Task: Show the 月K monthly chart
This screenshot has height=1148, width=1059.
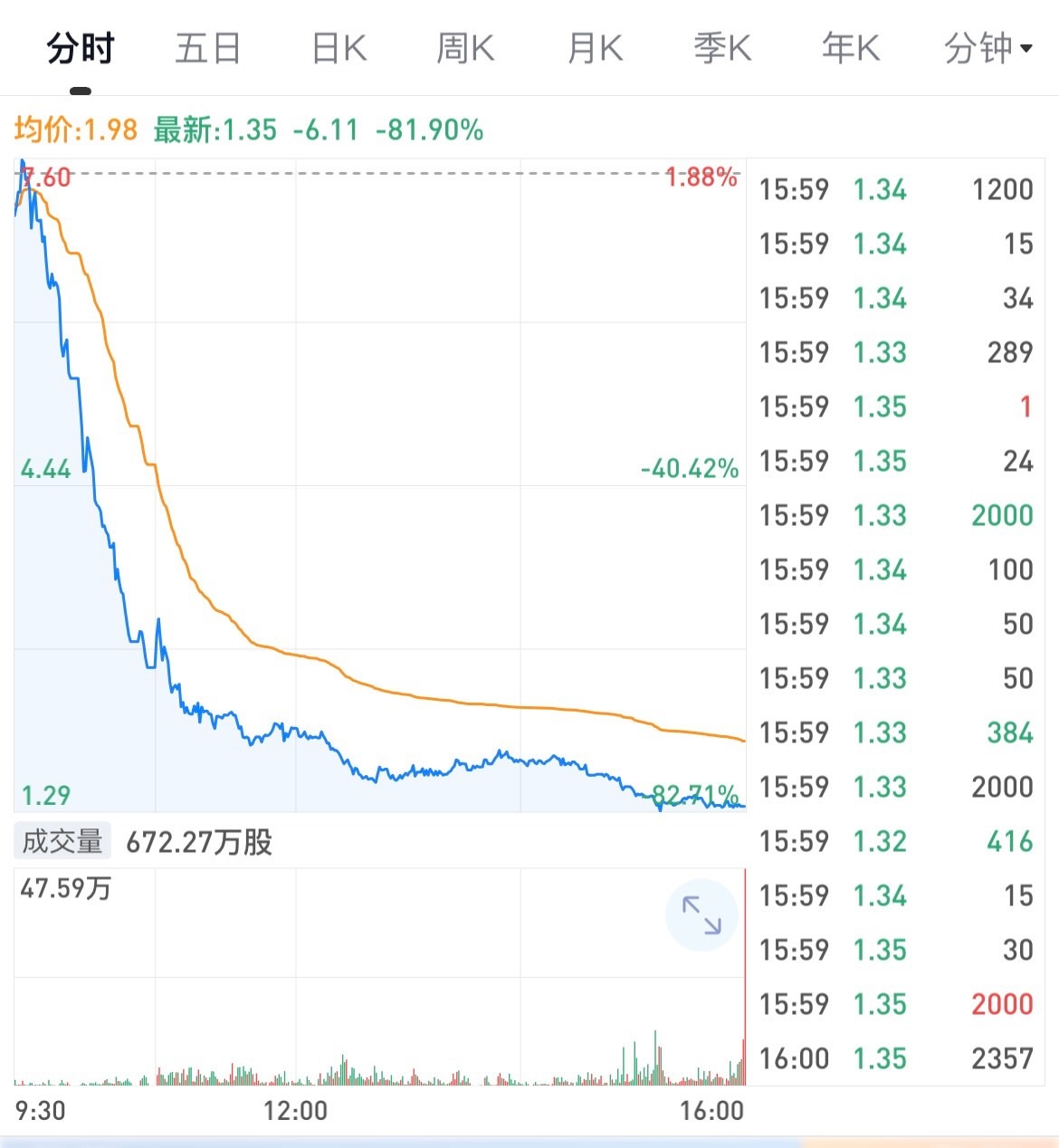Action: (595, 48)
